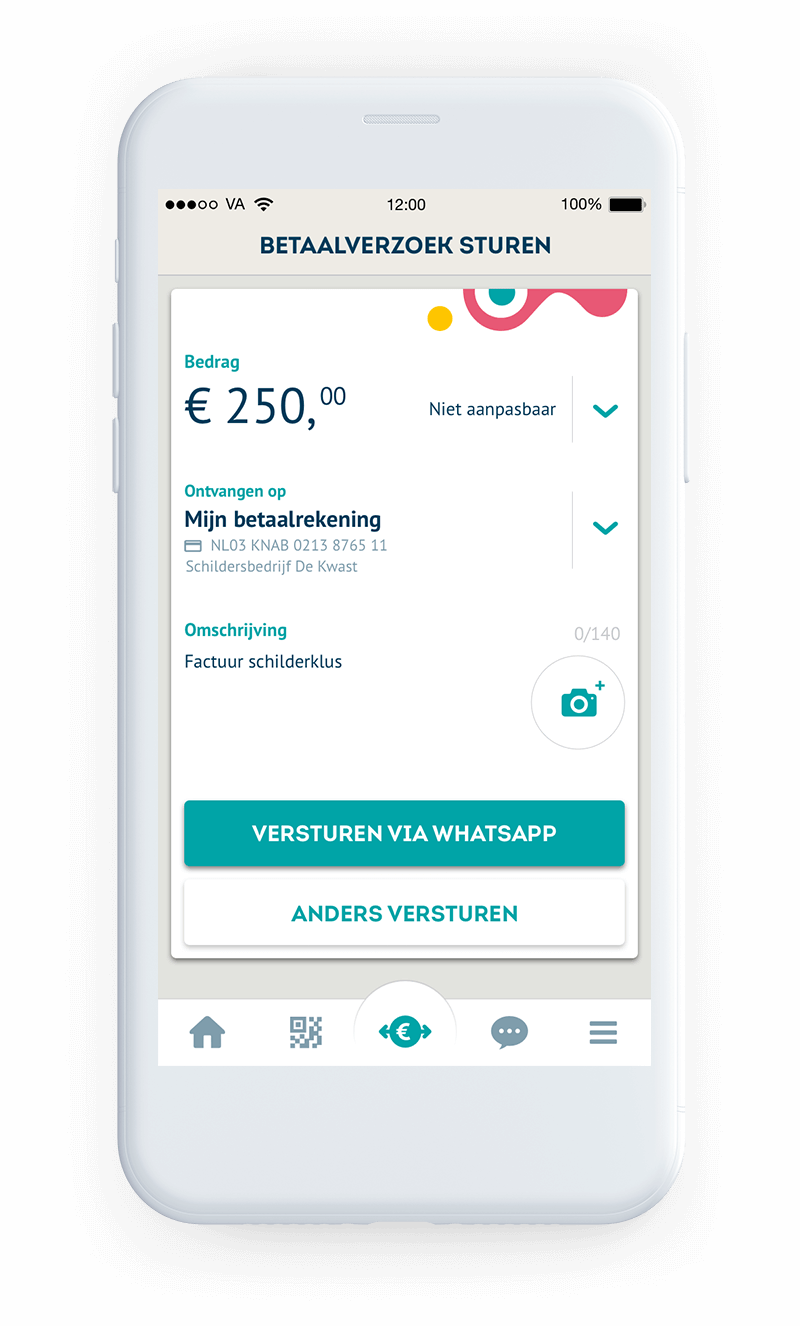Edit the € 250,00 amount
Image resolution: width=800 pixels, height=1326 pixels.
(x=266, y=407)
